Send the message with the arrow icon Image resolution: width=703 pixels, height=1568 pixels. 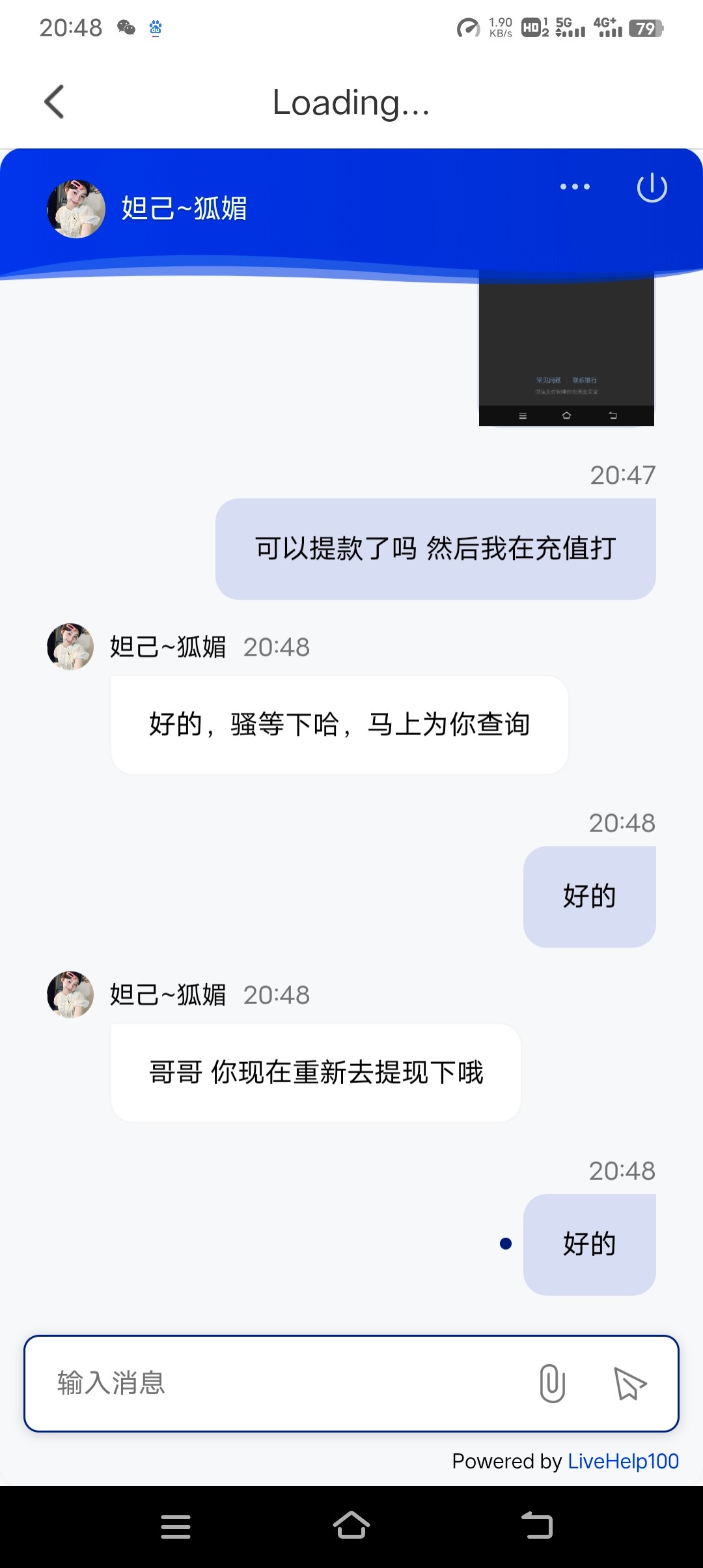629,1383
